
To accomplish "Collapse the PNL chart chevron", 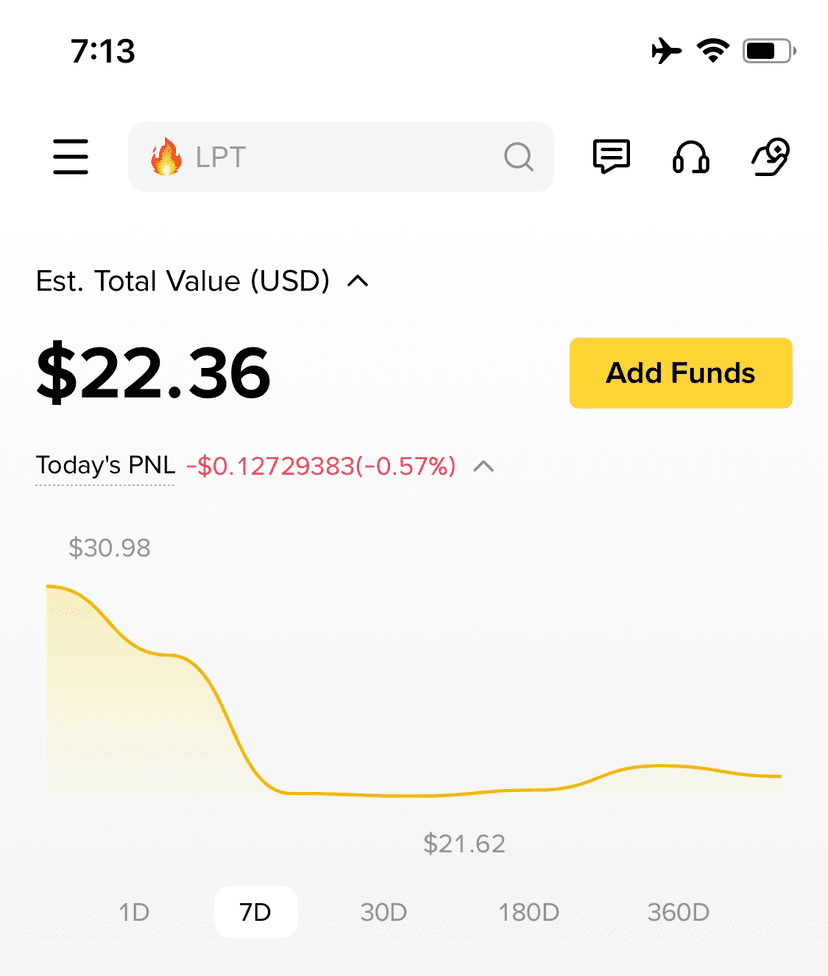I will tap(484, 466).
